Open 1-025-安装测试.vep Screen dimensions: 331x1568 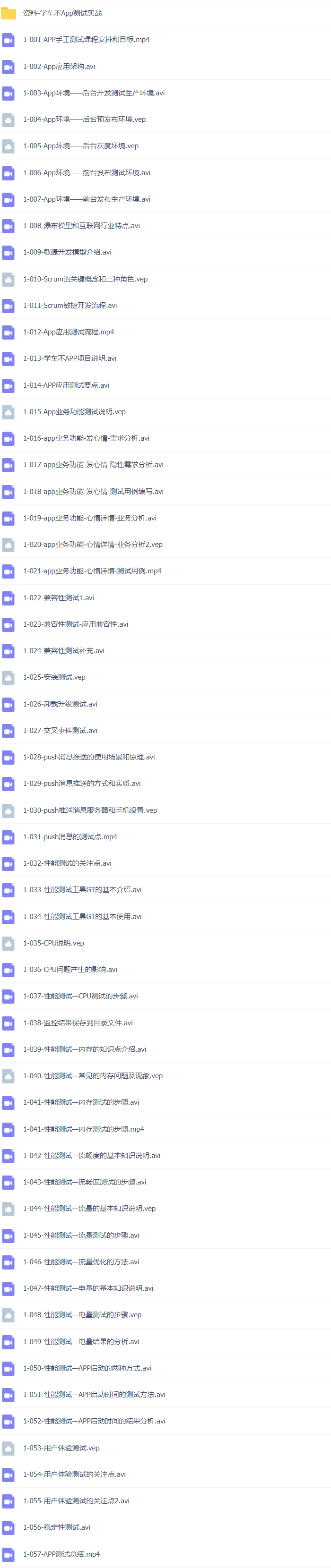[53, 677]
